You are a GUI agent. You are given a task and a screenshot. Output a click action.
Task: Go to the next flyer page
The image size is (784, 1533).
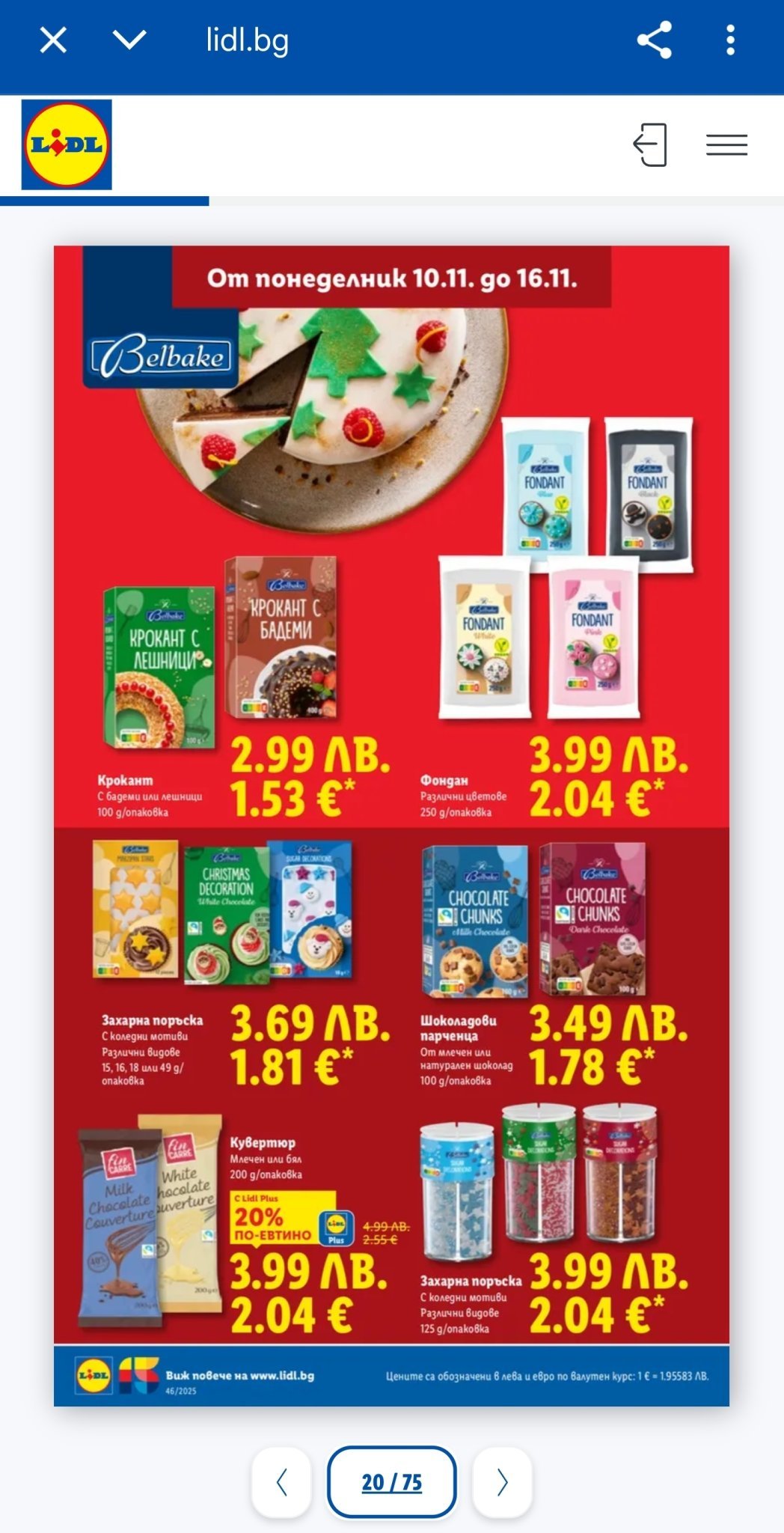[502, 1482]
